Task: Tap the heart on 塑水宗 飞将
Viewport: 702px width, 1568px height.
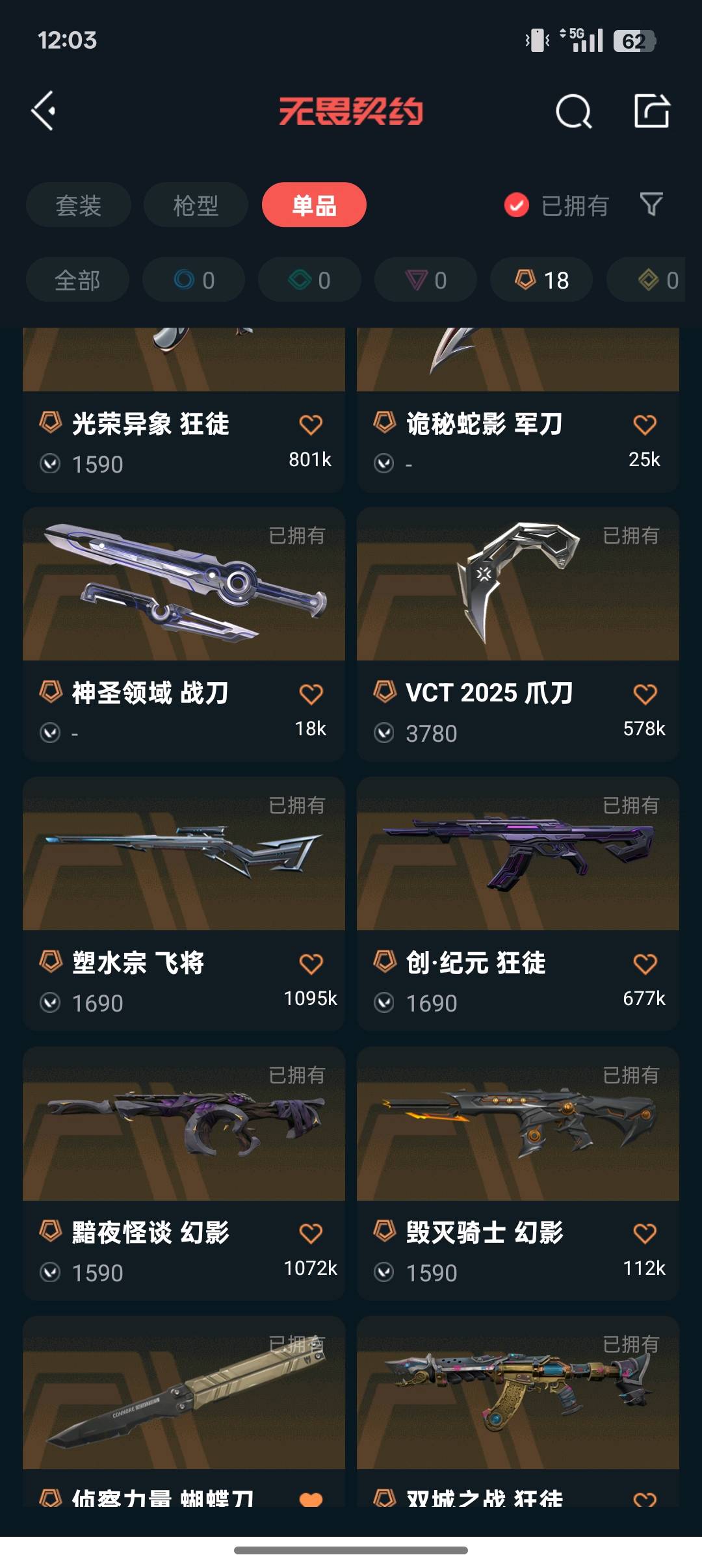Action: click(311, 964)
